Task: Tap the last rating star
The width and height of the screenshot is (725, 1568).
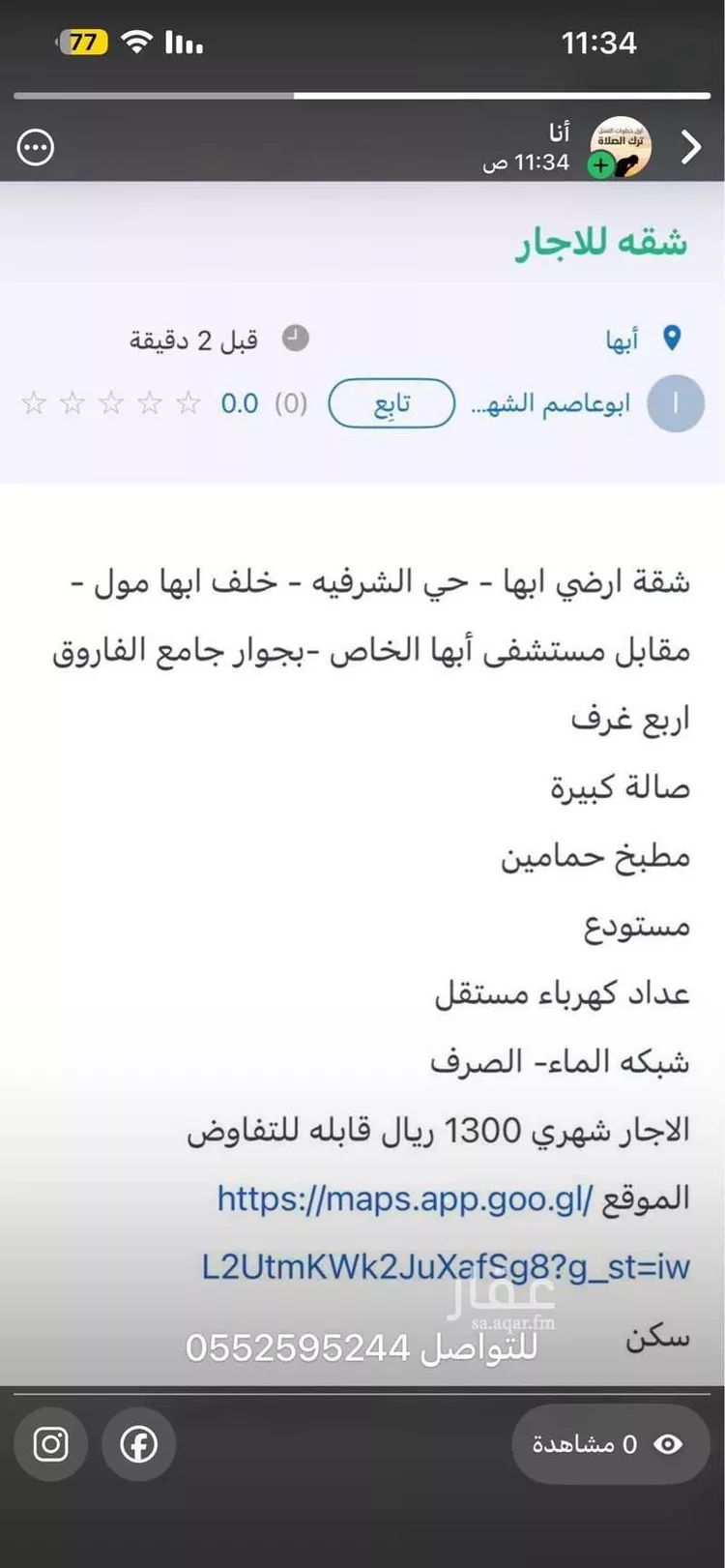Action: coord(186,403)
